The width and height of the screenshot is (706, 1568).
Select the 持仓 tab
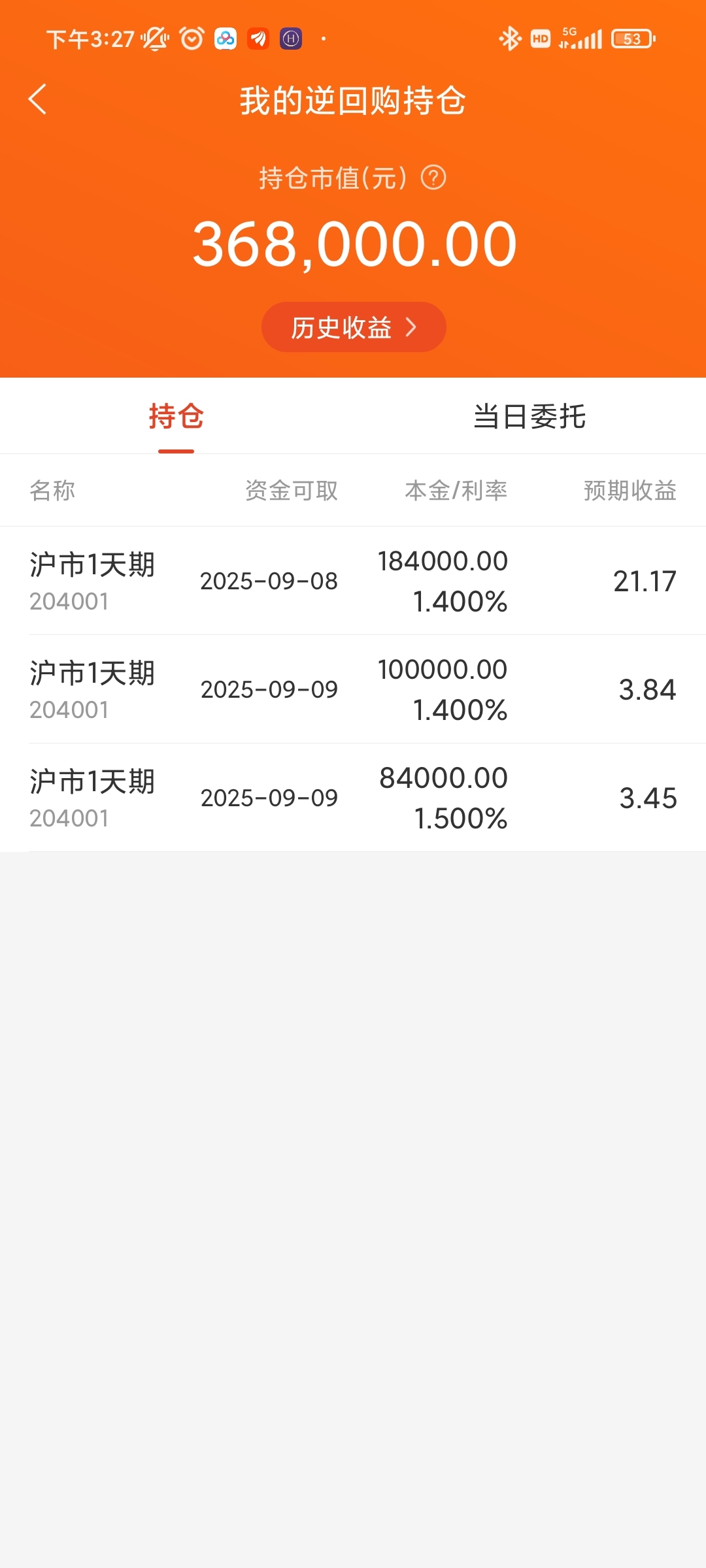tap(176, 416)
